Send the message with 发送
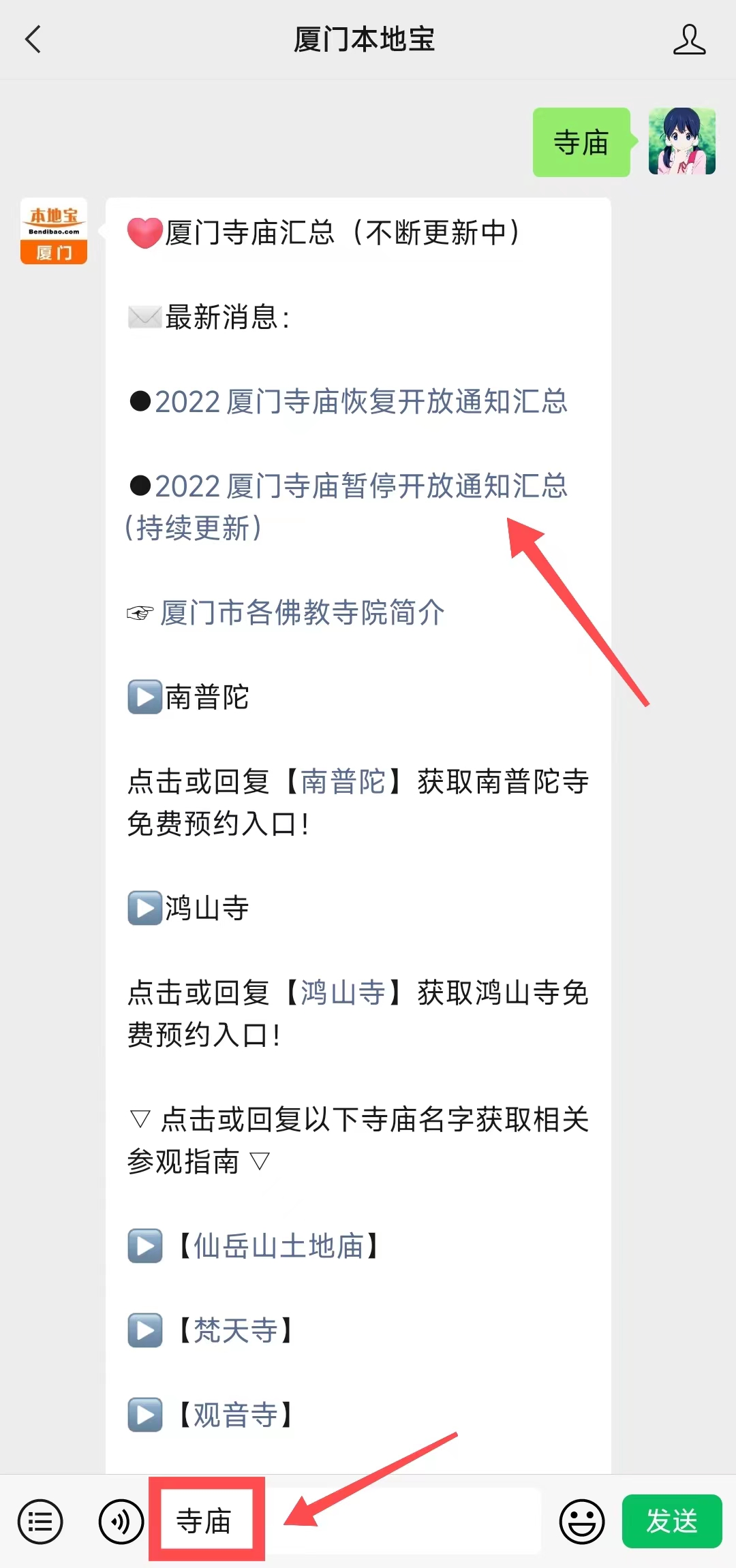This screenshot has width=736, height=1568. pos(672,1521)
